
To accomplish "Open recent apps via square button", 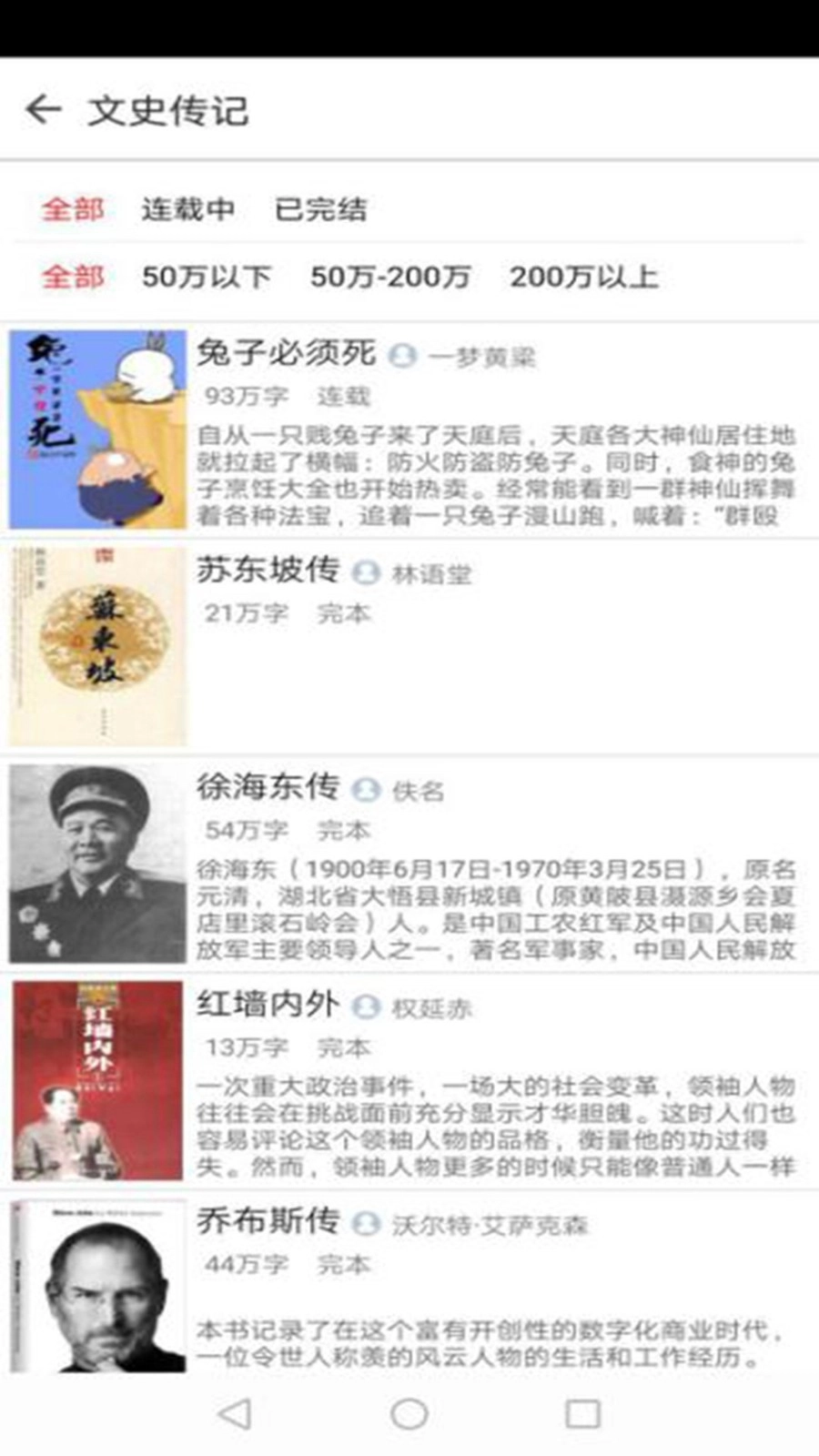I will (x=582, y=1413).
